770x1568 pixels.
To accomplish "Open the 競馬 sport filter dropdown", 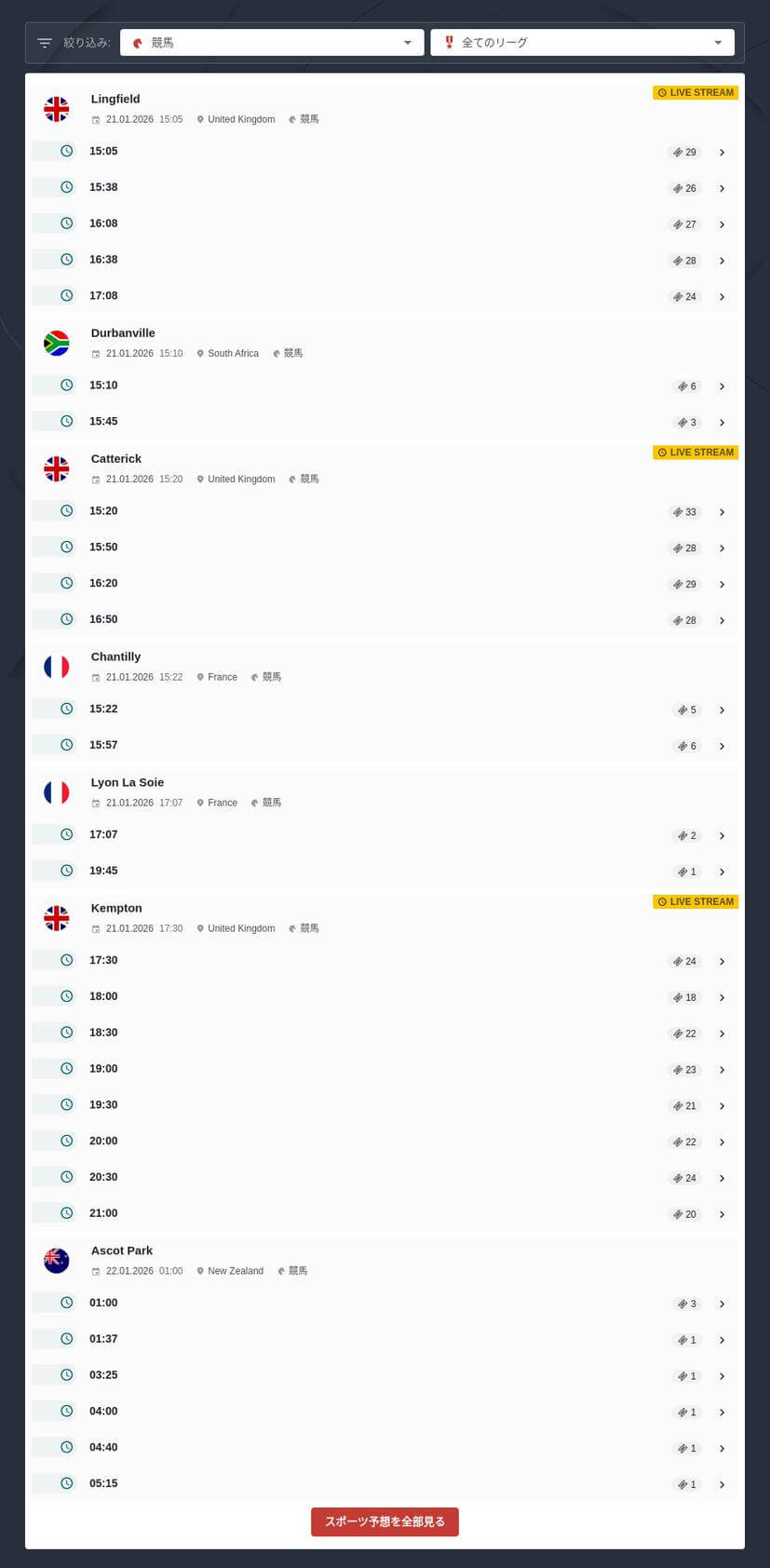I will pyautogui.click(x=271, y=42).
